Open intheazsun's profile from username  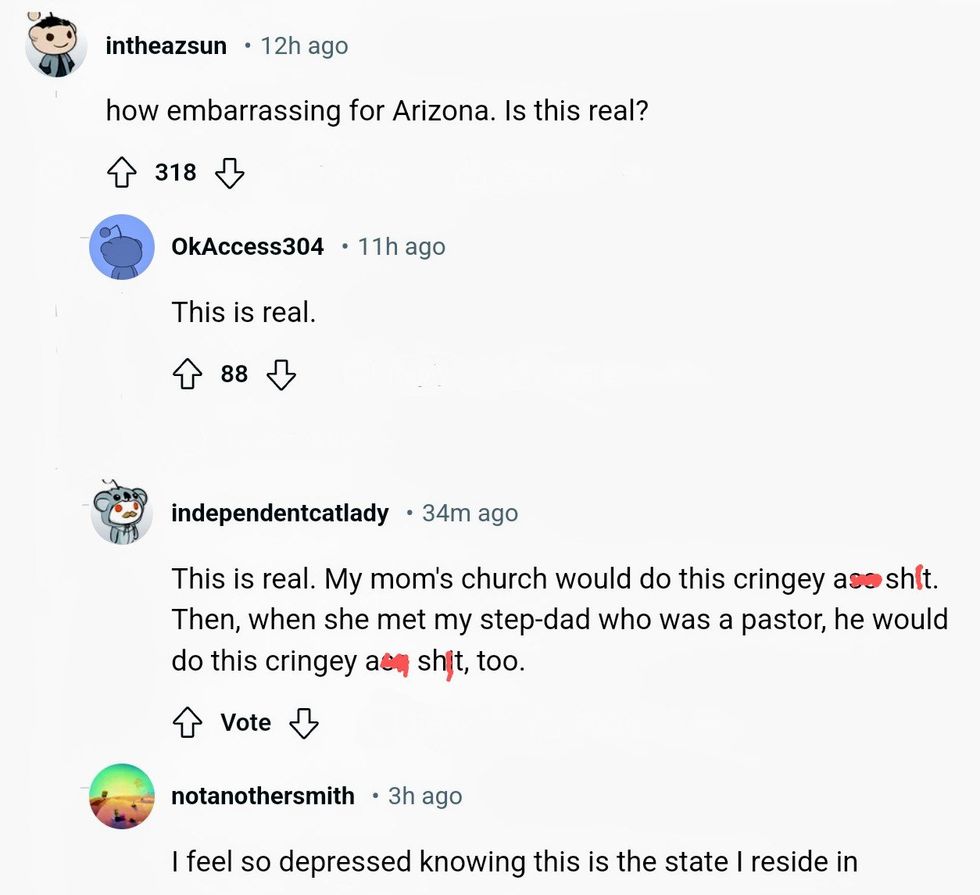(166, 46)
